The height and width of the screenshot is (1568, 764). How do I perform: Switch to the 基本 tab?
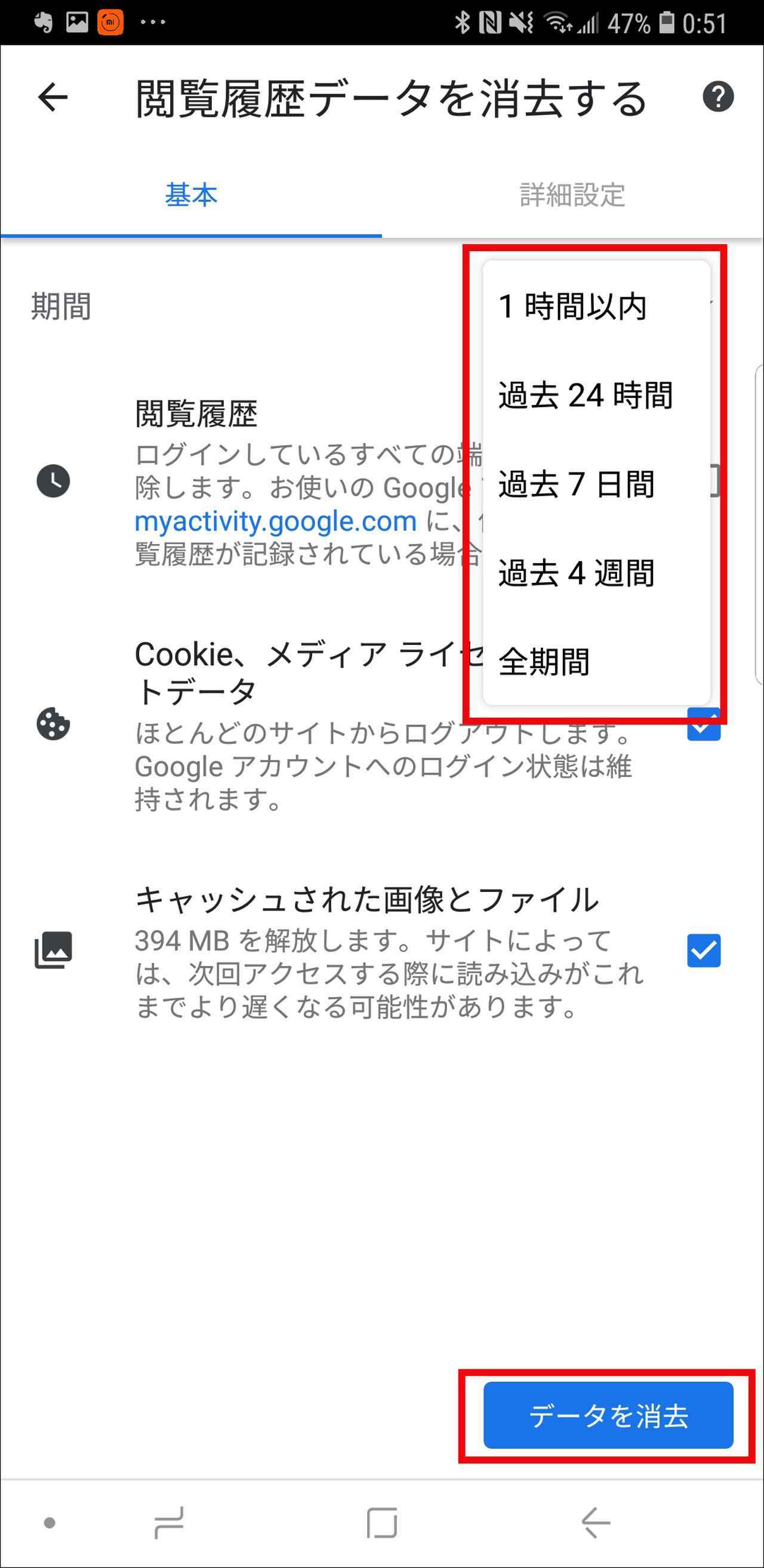click(x=191, y=195)
